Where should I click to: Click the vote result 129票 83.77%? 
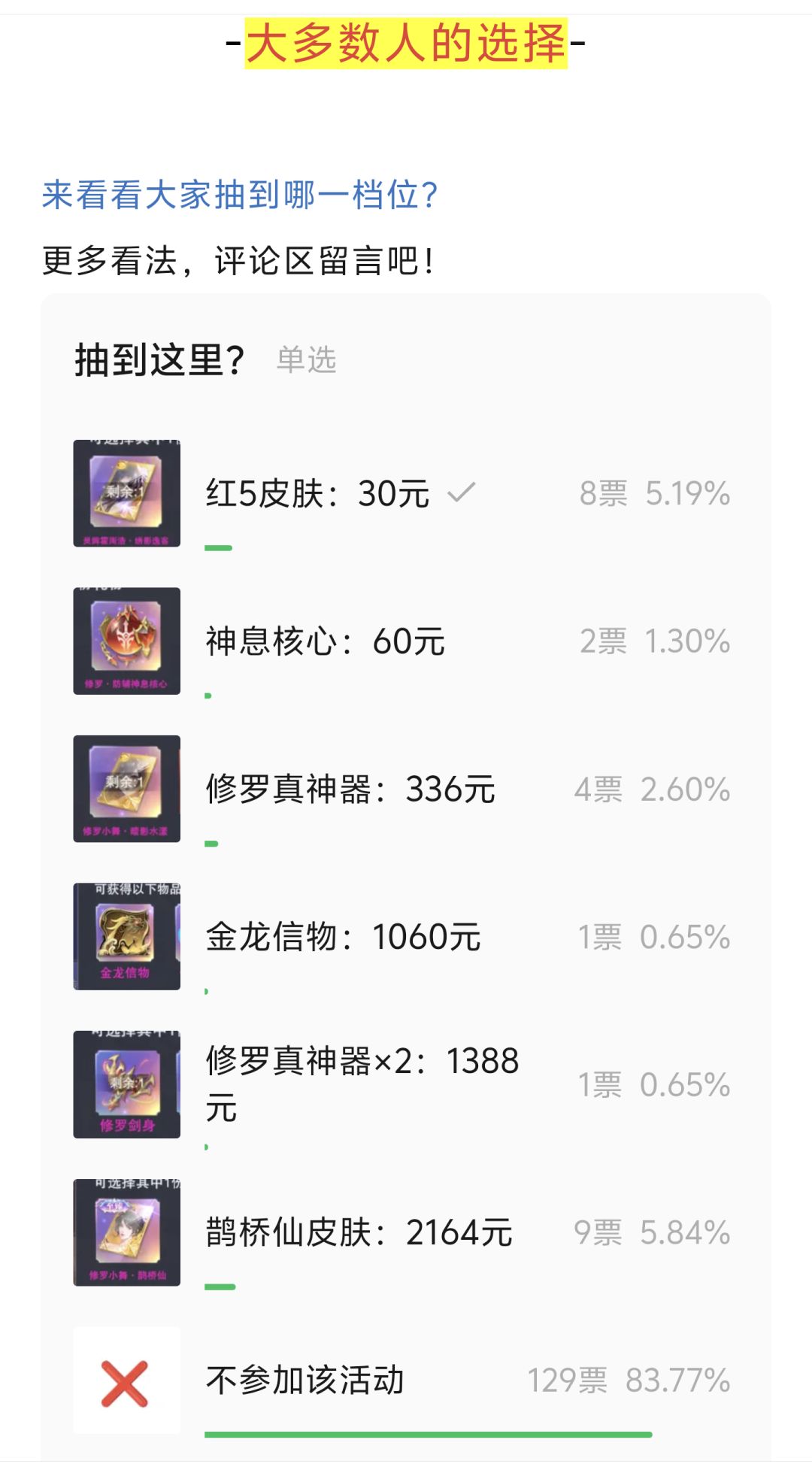(x=630, y=1381)
